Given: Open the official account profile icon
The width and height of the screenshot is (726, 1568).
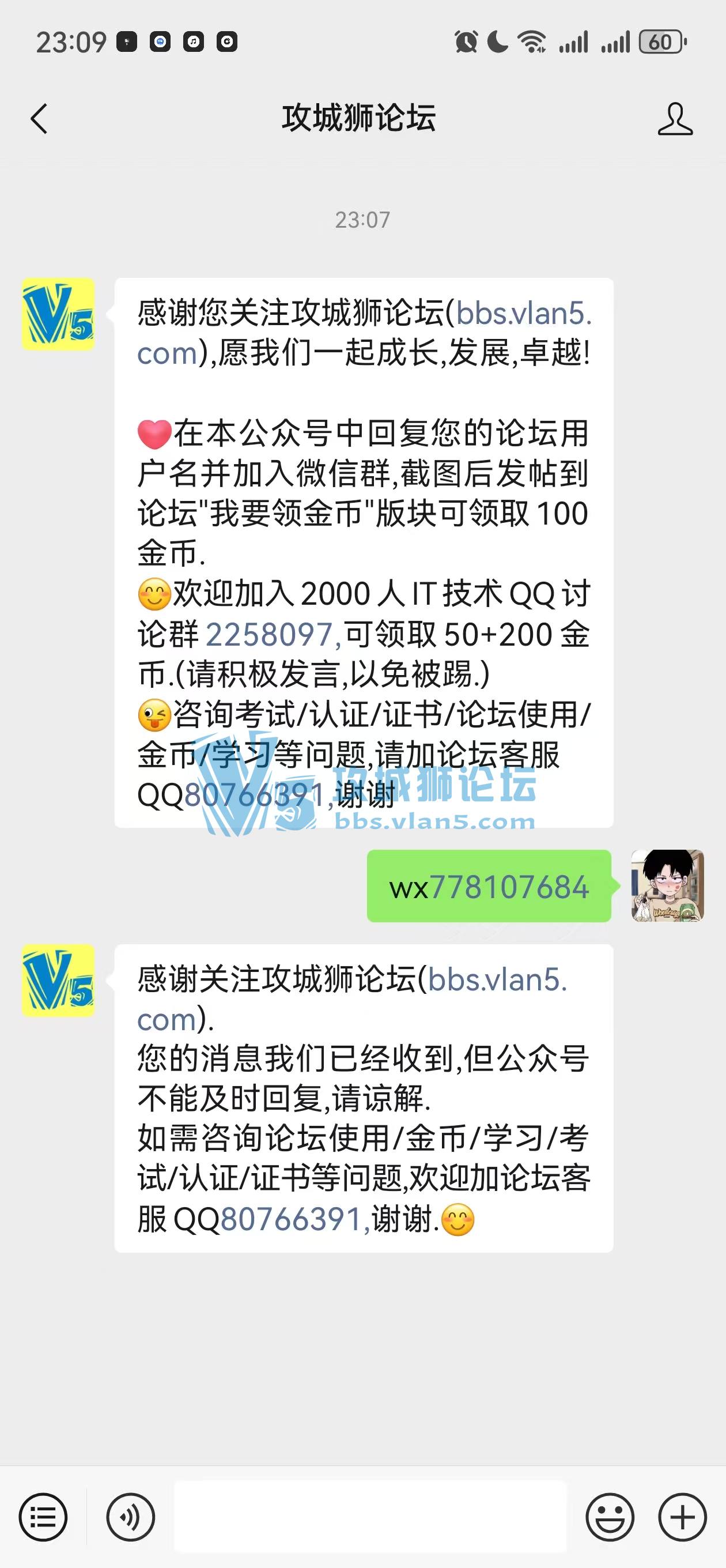Looking at the screenshot, I should 675,118.
